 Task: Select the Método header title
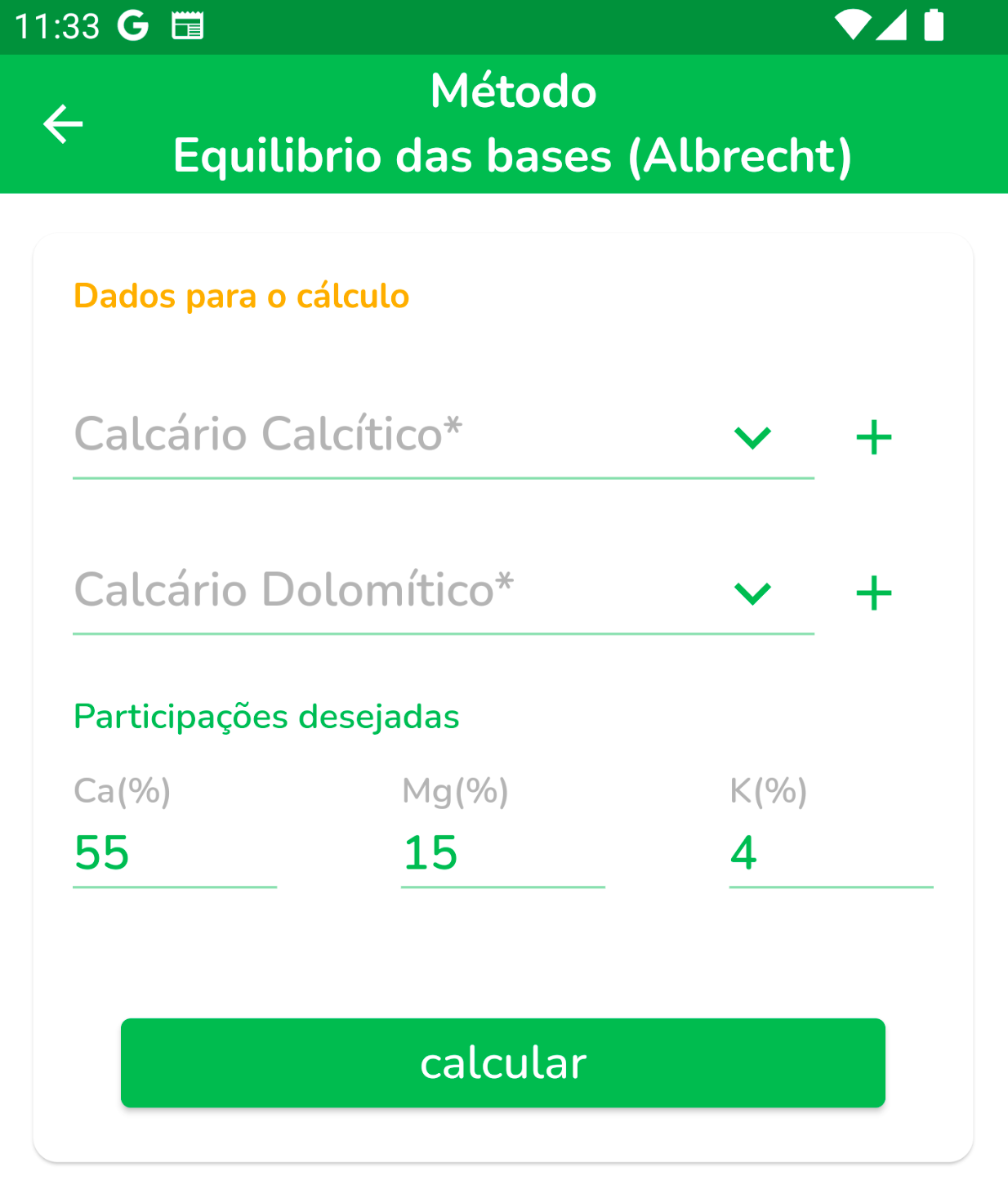click(x=513, y=92)
